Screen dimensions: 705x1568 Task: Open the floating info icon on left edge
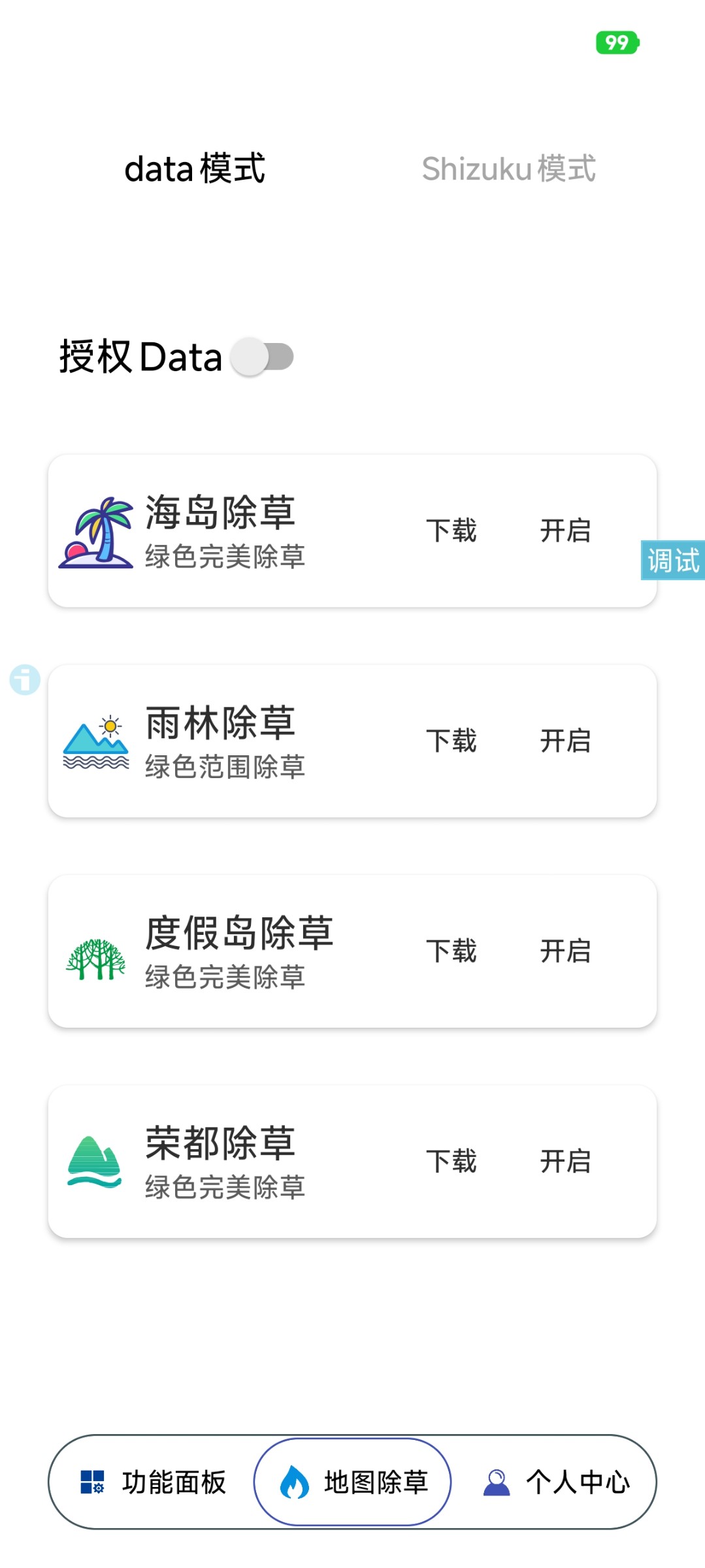coord(25,679)
